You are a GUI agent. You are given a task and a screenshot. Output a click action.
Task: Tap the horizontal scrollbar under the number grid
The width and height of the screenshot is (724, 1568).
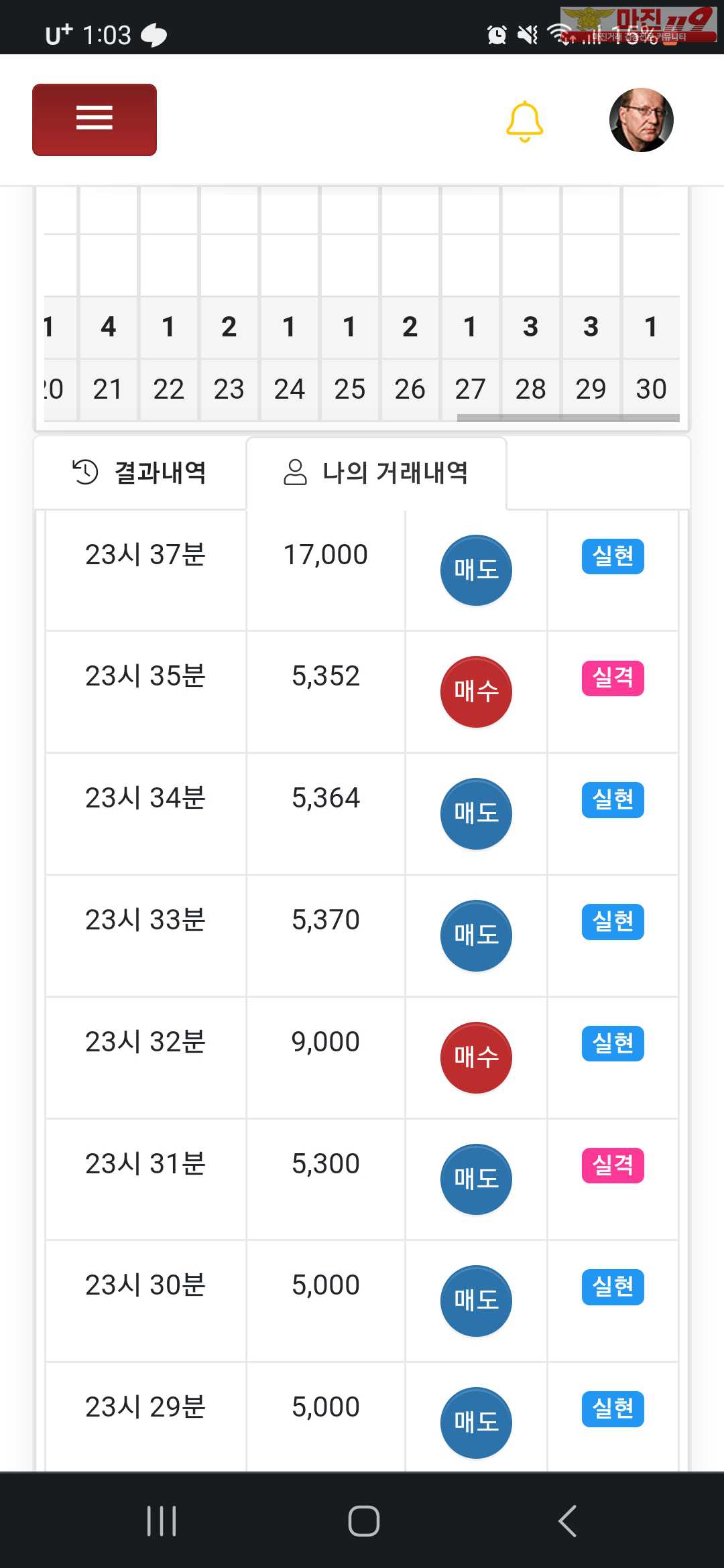[568, 417]
